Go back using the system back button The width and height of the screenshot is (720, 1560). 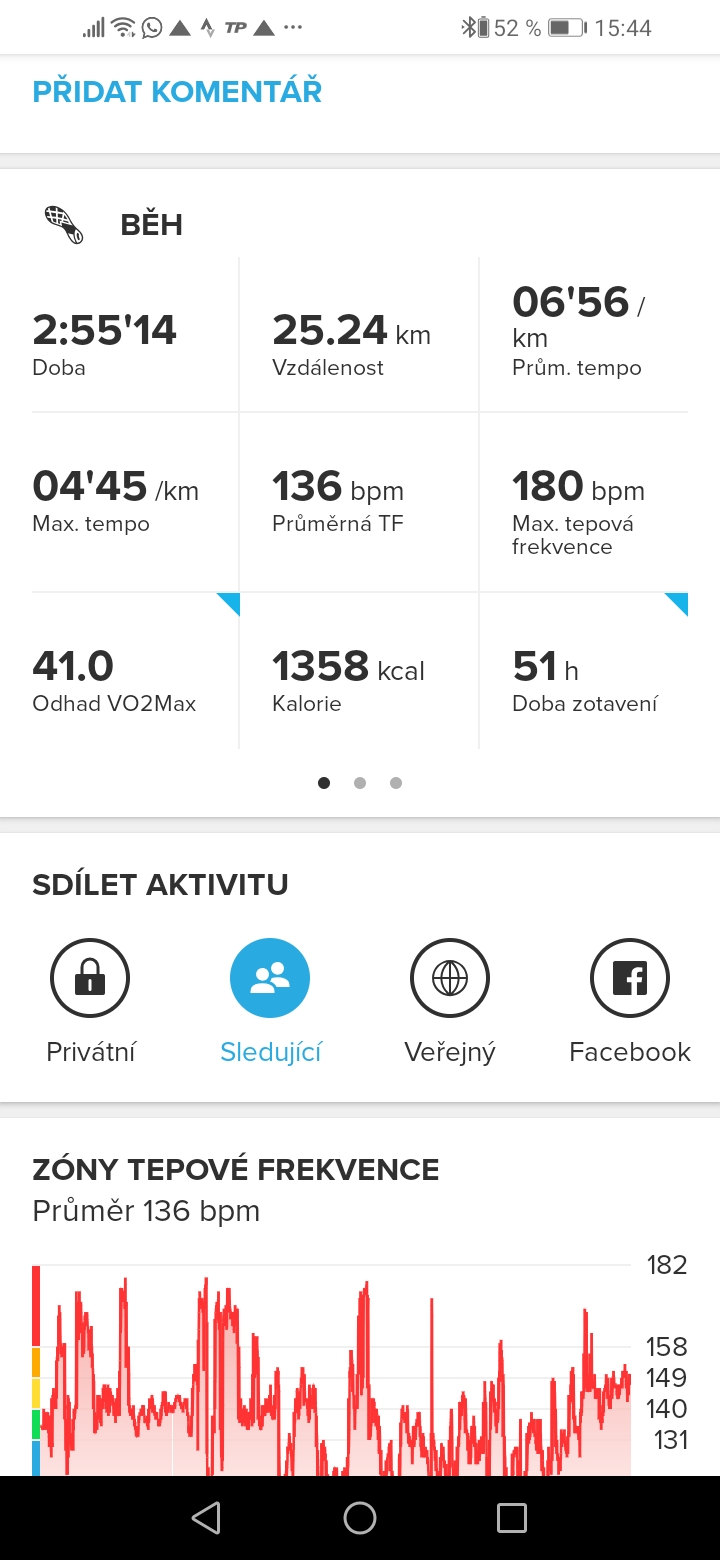206,1518
